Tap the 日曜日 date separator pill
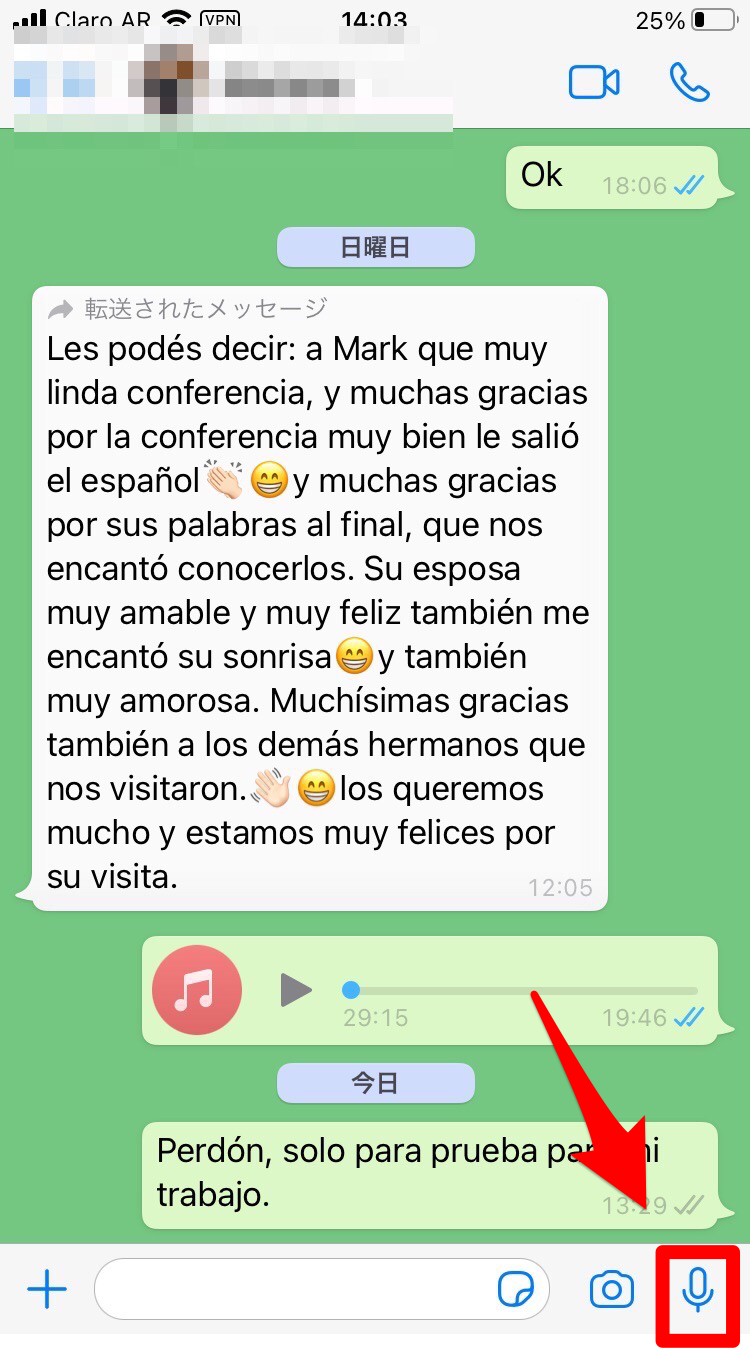Viewport: 750px width, 1348px height. 375,246
